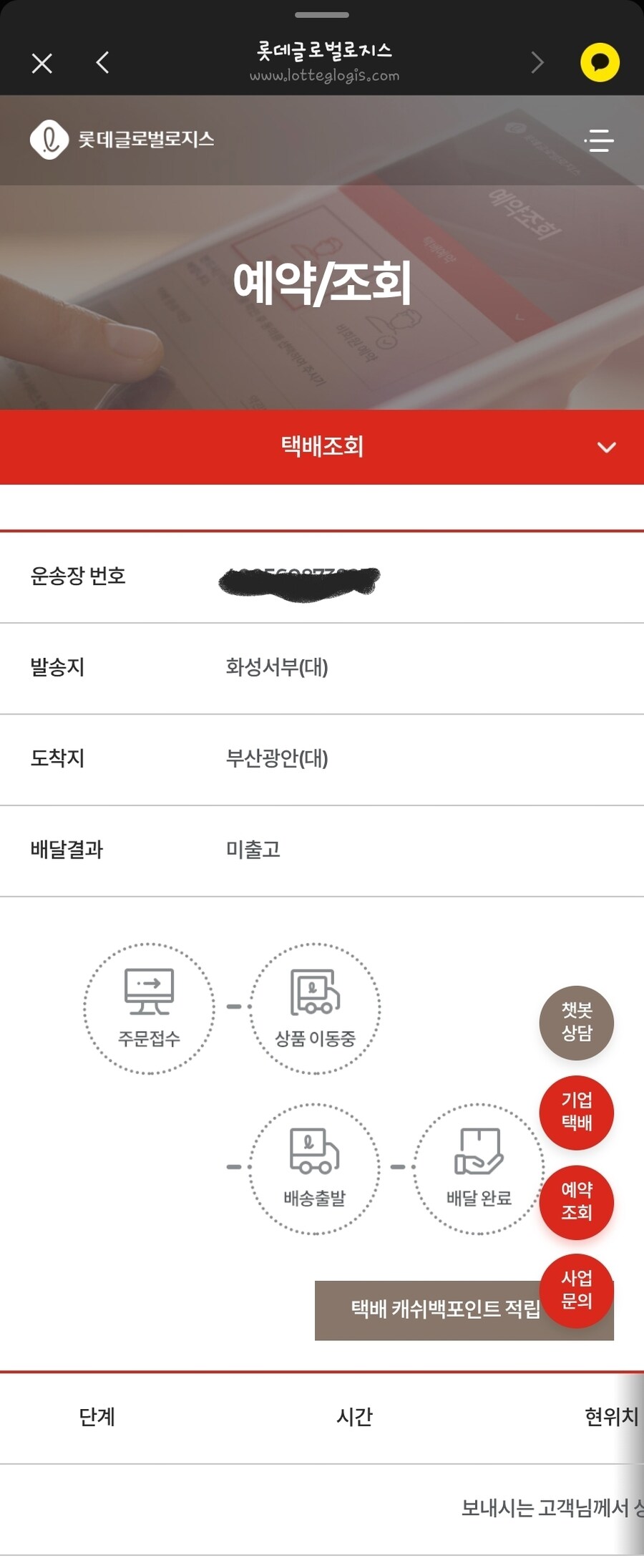Screen dimensions: 644x1568
Task: Open the forward navigation arrow
Action: (x=537, y=62)
